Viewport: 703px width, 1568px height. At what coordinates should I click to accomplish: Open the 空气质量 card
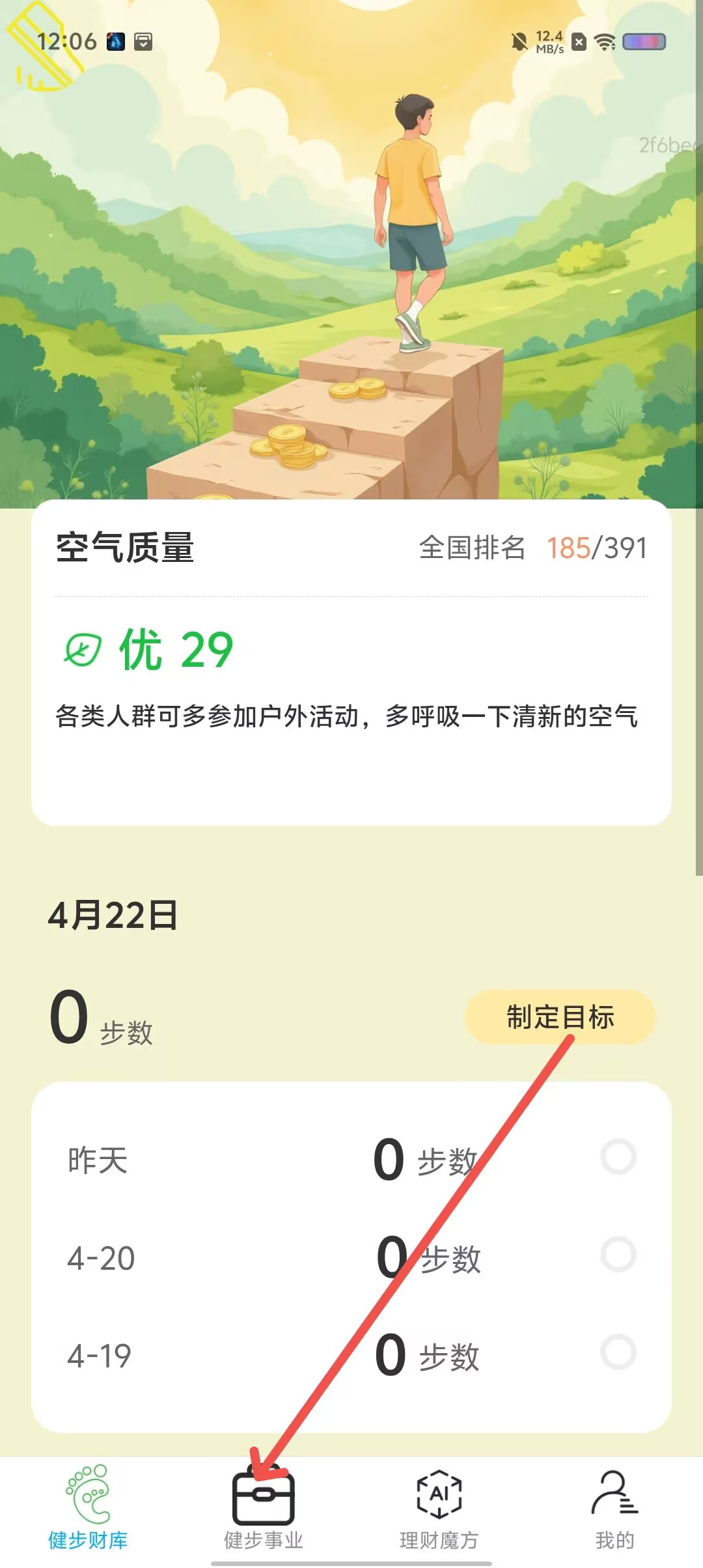pos(351,663)
